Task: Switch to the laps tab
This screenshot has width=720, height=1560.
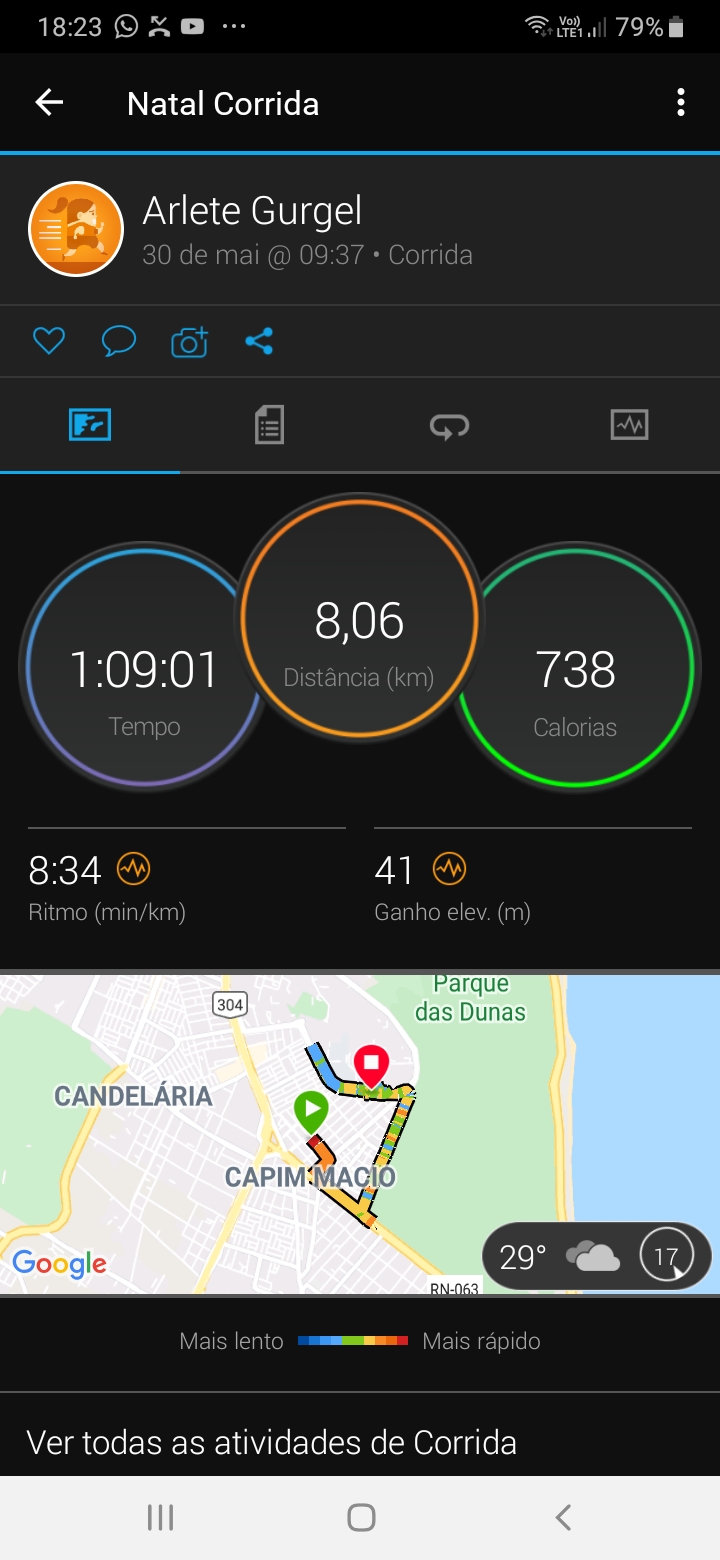Action: click(x=449, y=425)
